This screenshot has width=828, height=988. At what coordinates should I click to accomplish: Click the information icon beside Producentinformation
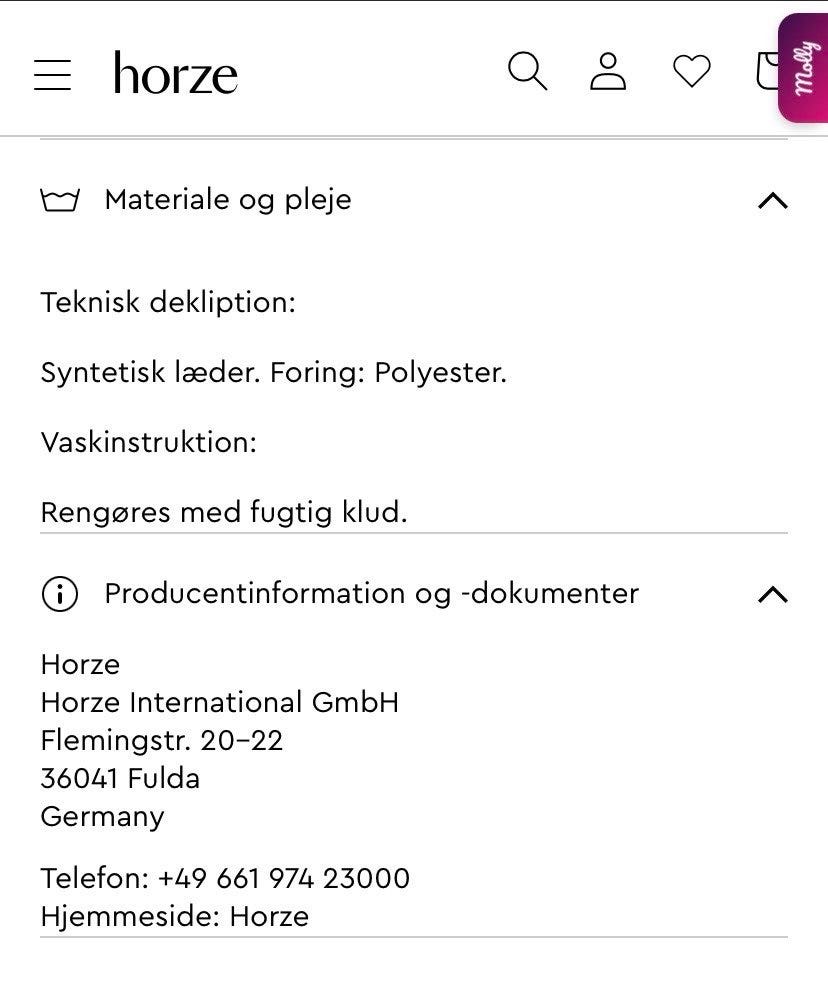pyautogui.click(x=60, y=594)
